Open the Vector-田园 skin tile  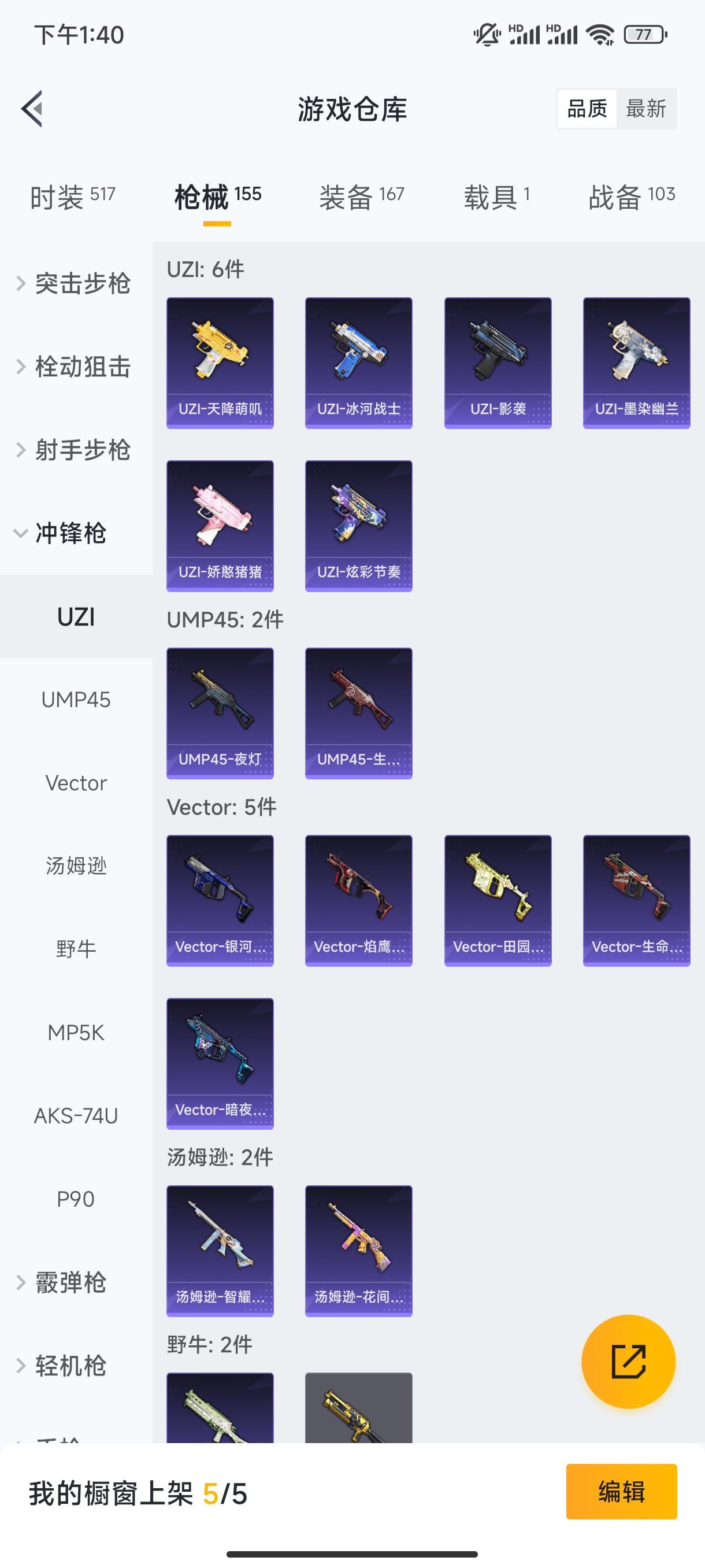[498, 900]
